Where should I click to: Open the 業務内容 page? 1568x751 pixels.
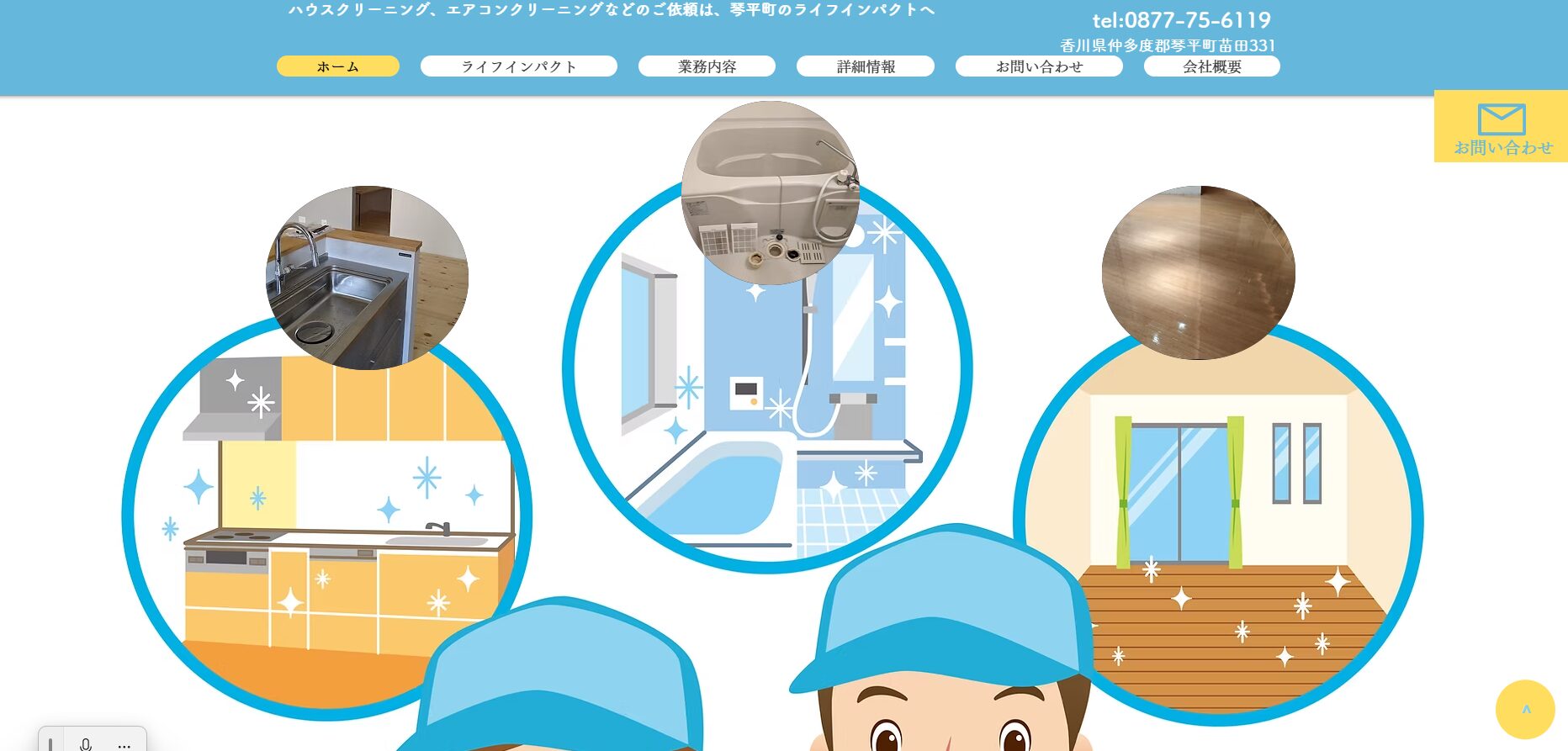[707, 66]
